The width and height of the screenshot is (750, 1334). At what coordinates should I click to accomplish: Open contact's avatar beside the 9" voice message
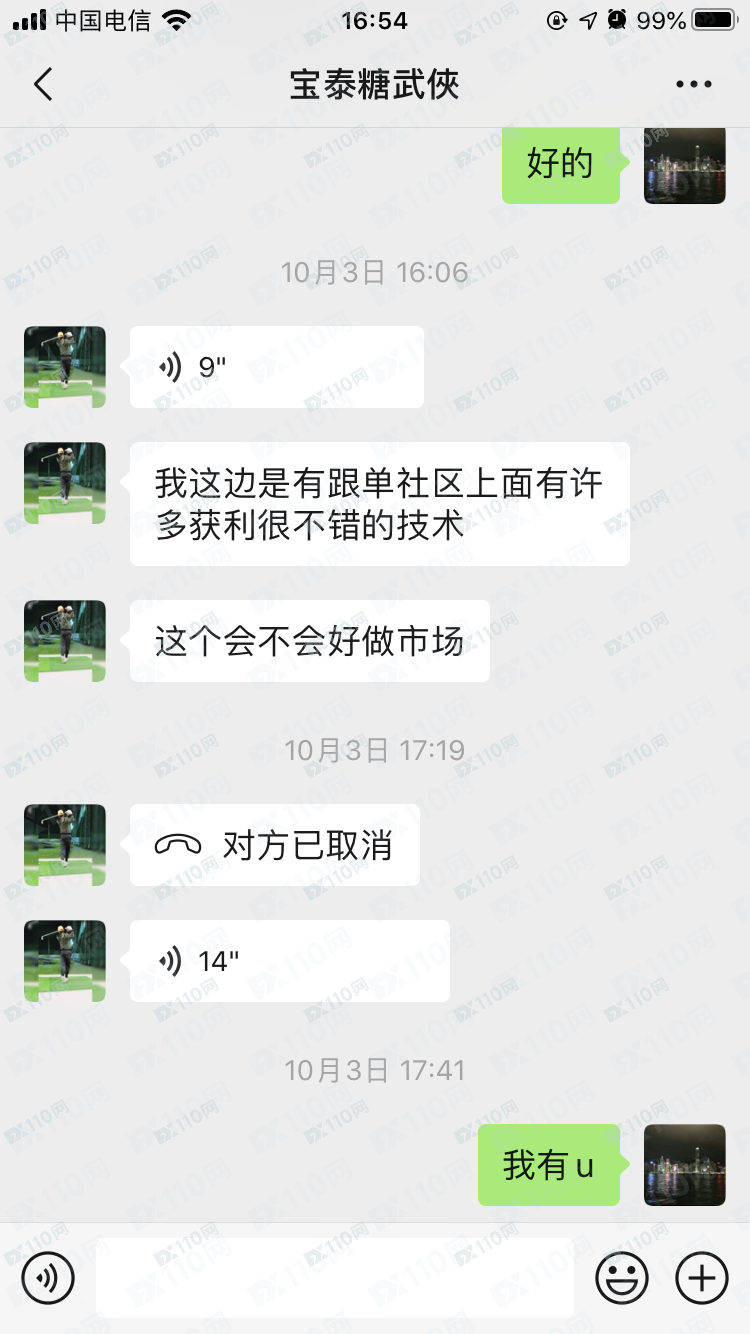[x=65, y=367]
